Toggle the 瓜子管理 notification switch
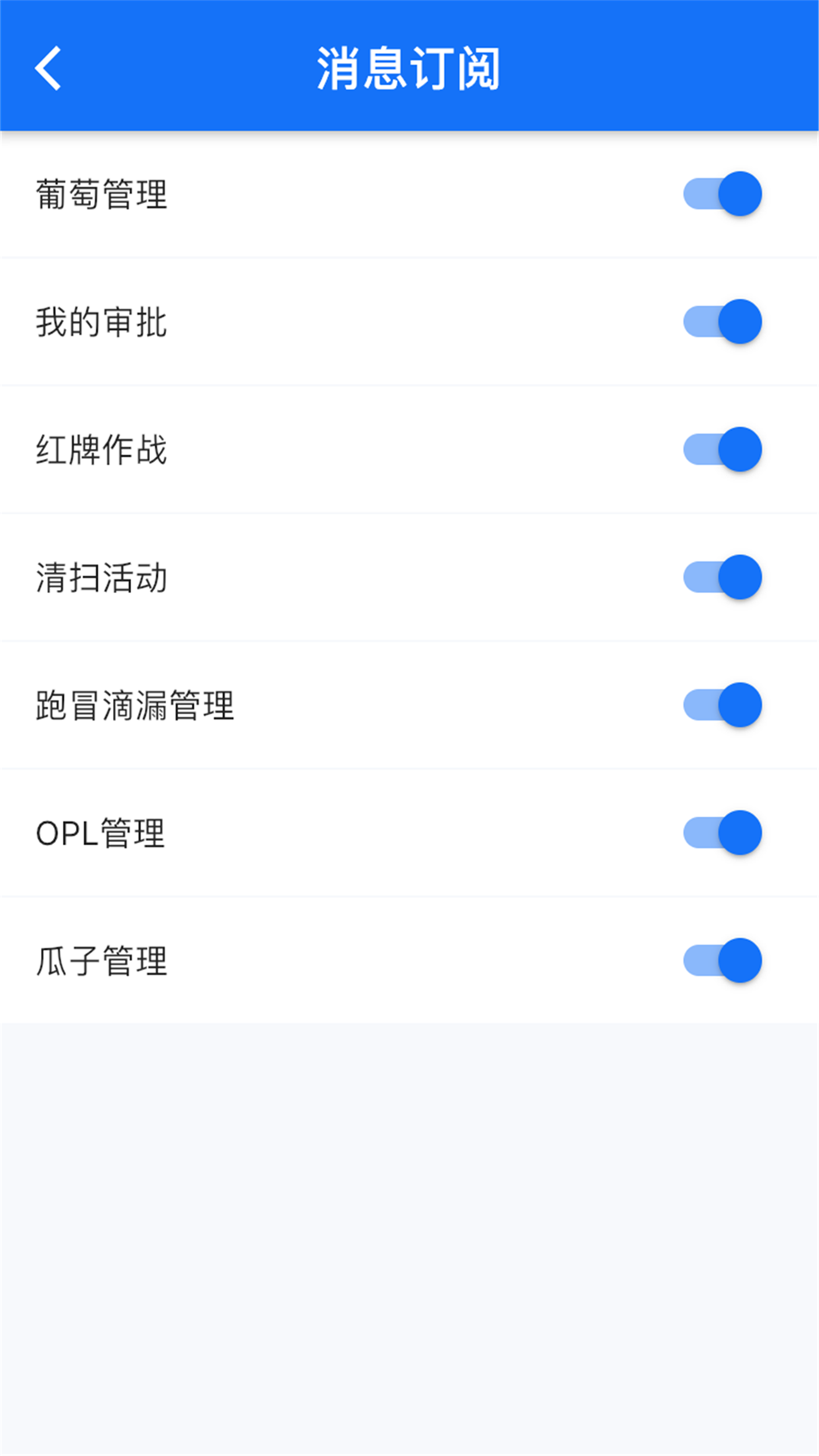Image resolution: width=819 pixels, height=1456 pixels. [721, 960]
